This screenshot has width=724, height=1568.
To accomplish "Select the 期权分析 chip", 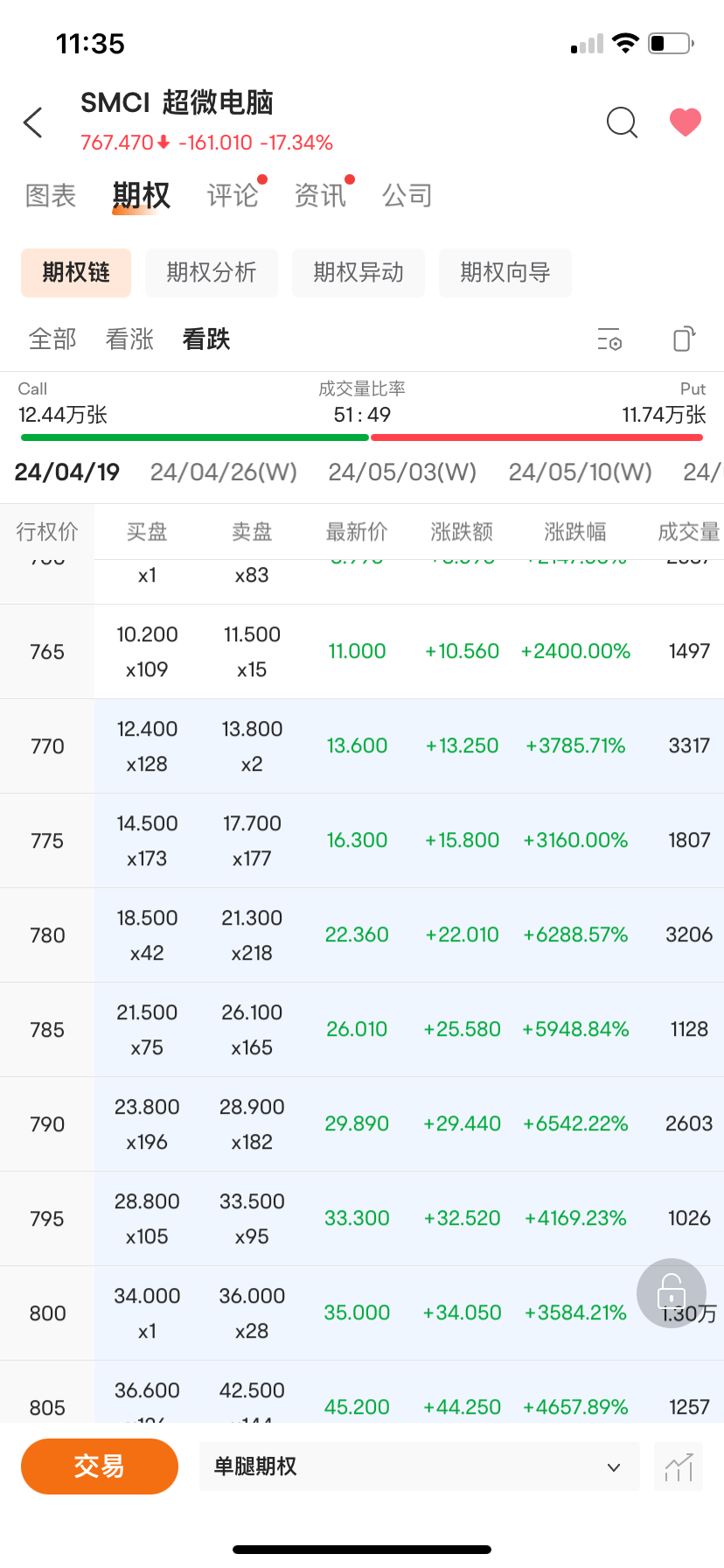I will [x=212, y=273].
